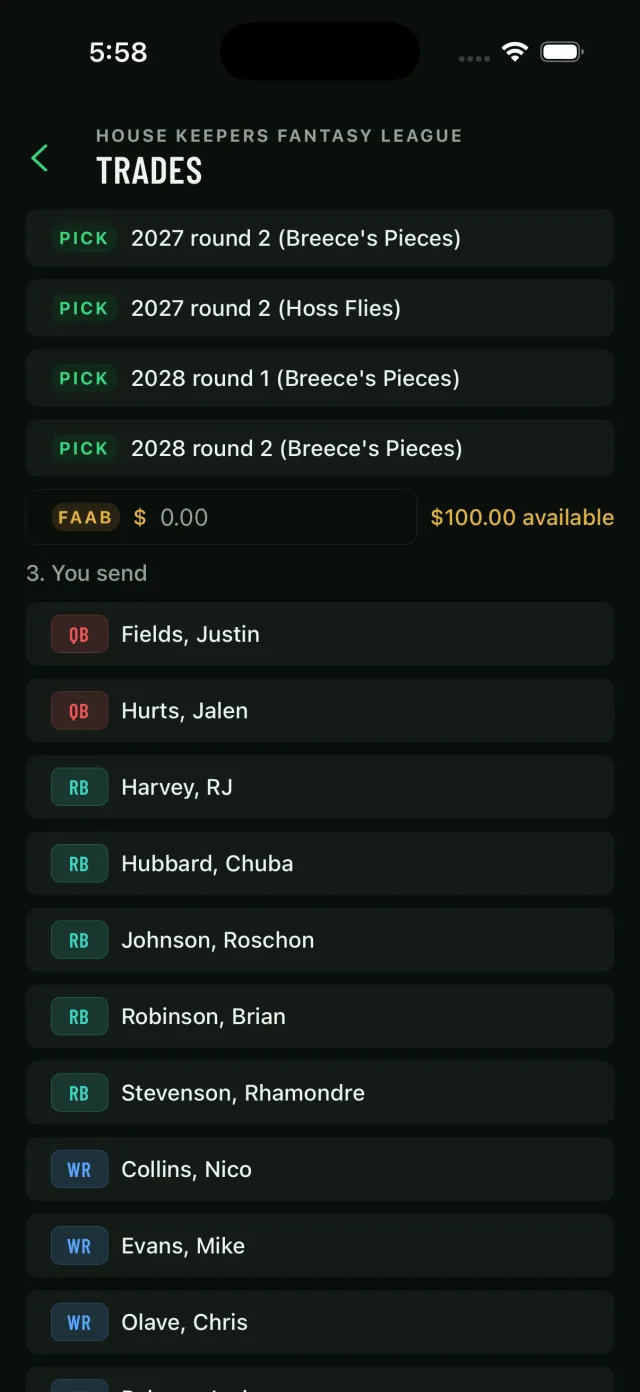Pick RJ Harvey for the trade
640x1392 pixels.
click(x=320, y=787)
